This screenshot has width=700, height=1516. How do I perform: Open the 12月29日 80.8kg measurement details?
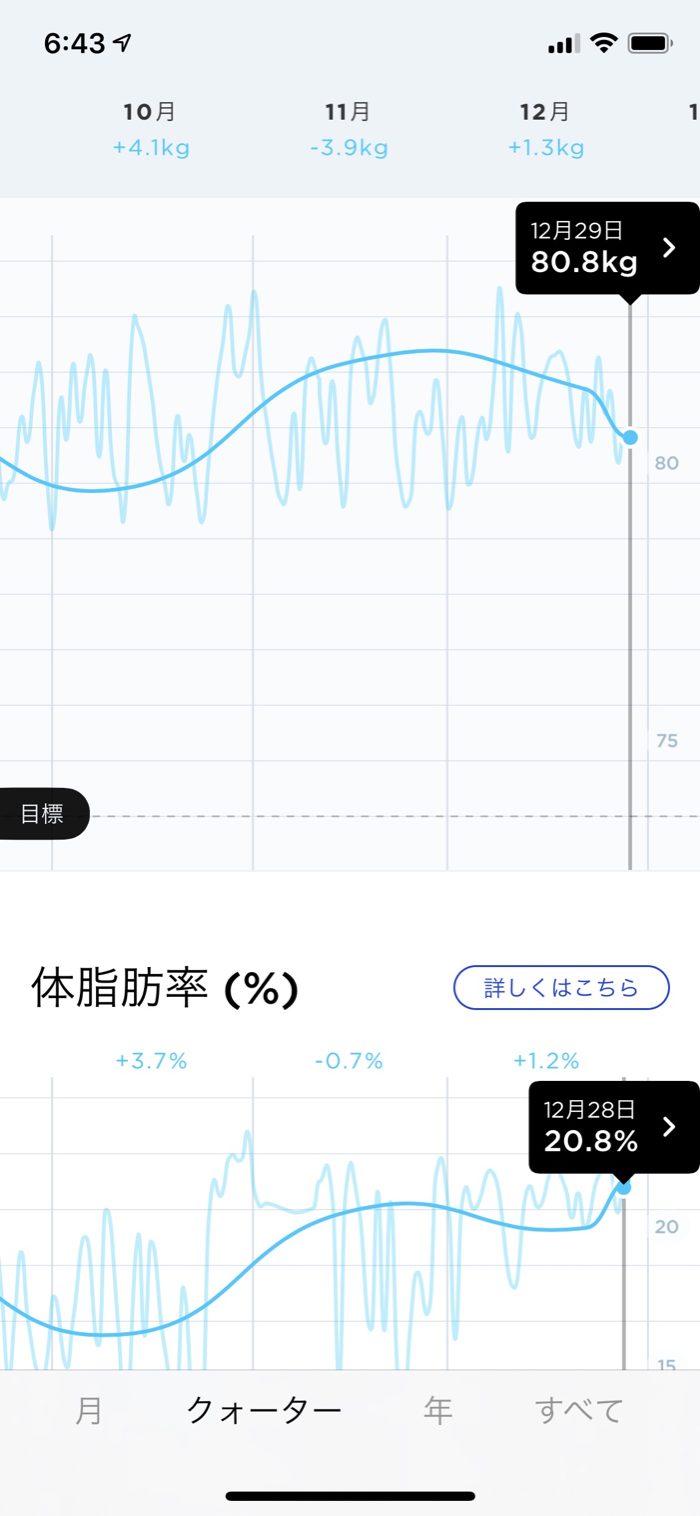point(607,248)
